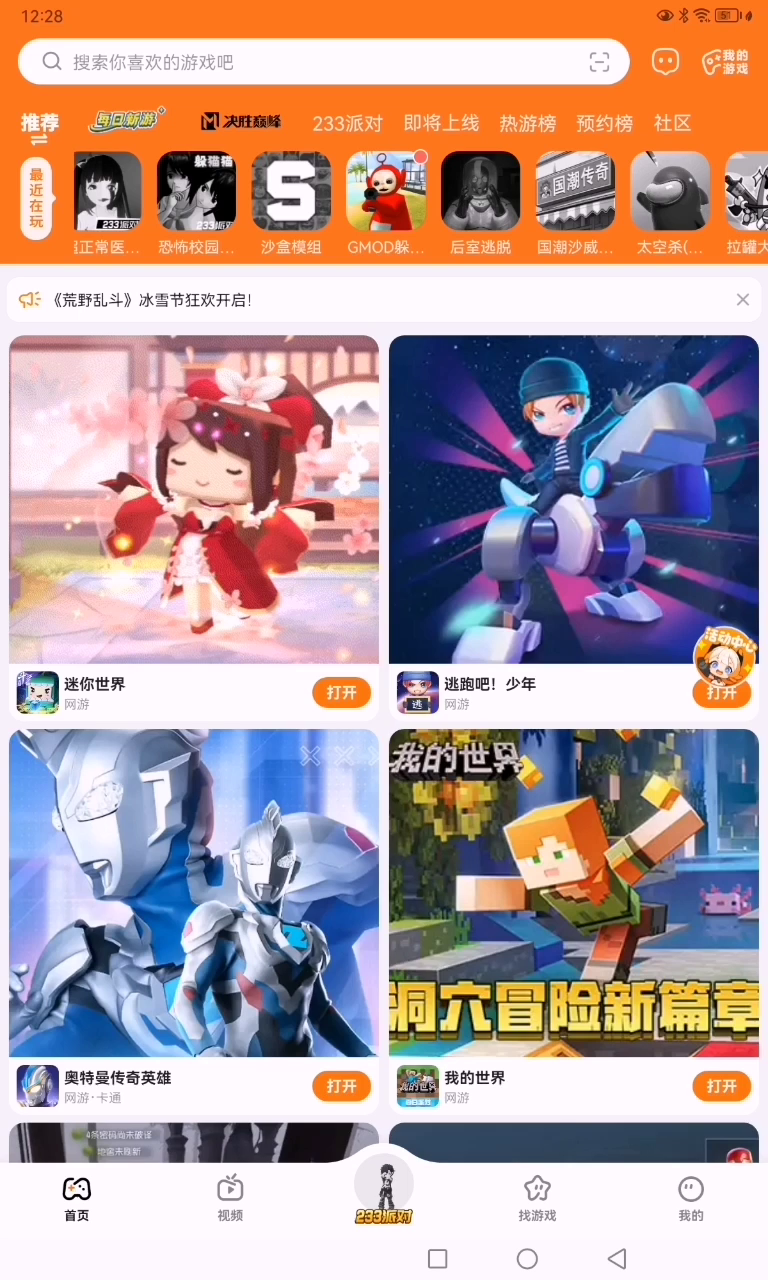Open the game search box

[300, 62]
